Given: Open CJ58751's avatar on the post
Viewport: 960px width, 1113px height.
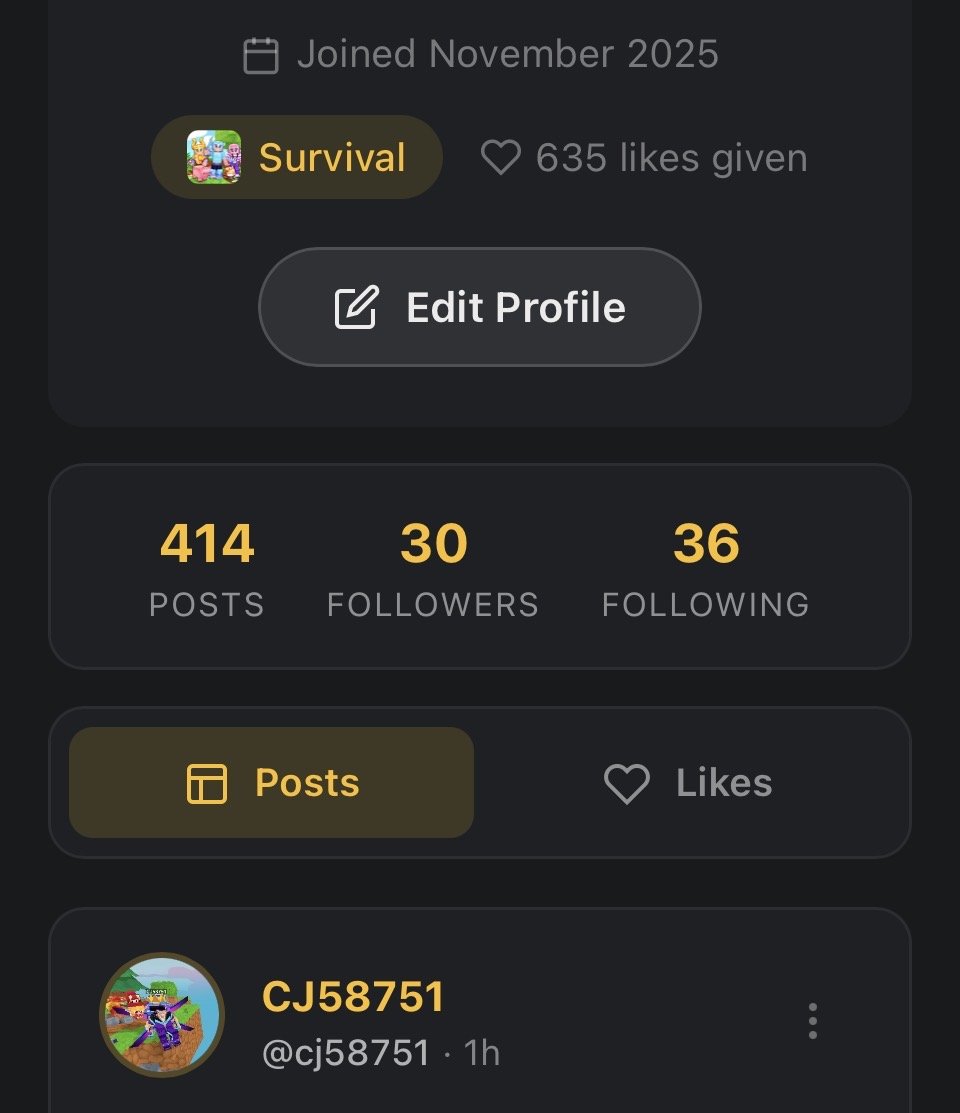Looking at the screenshot, I should point(162,1015).
